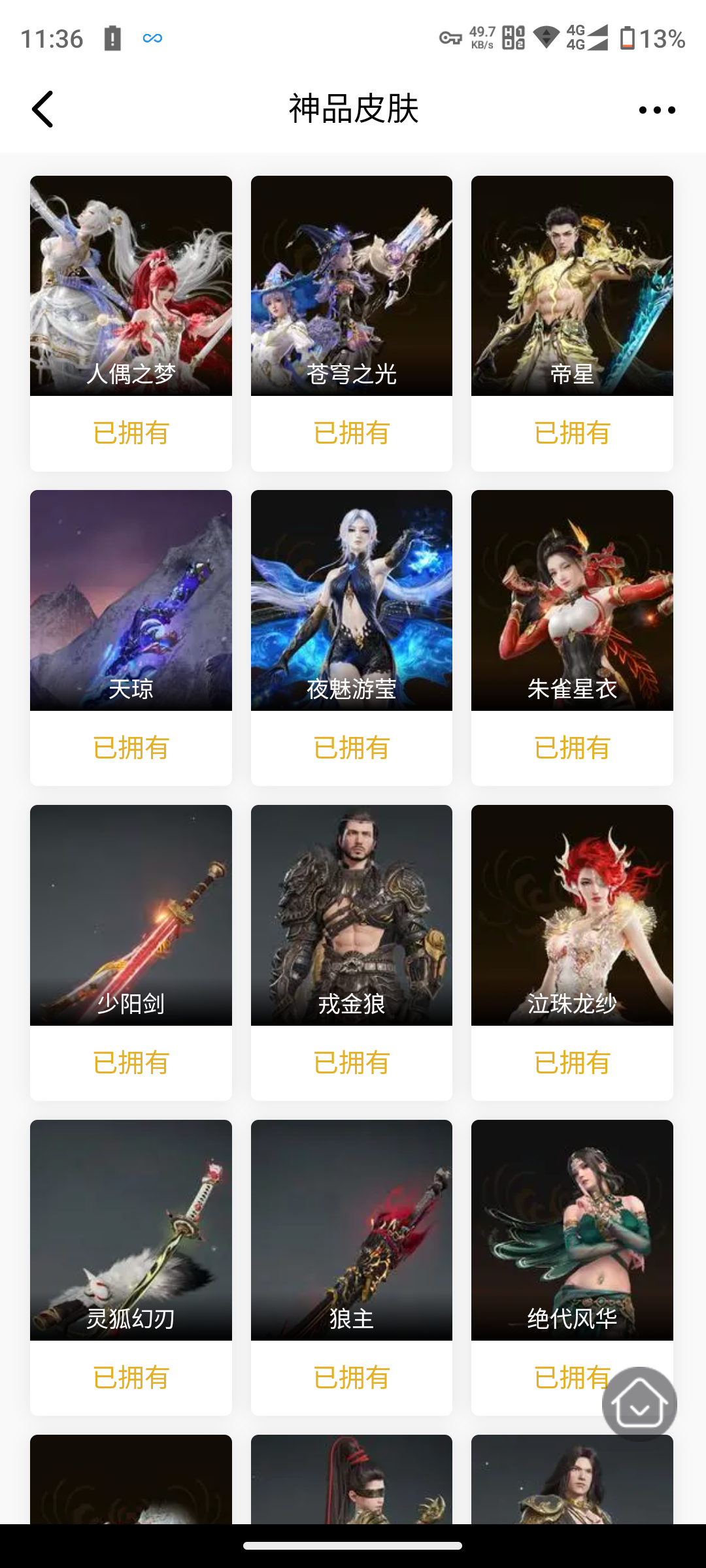Screen dimensions: 706x1568
Task: View the 天琼 skin image
Action: point(130,600)
